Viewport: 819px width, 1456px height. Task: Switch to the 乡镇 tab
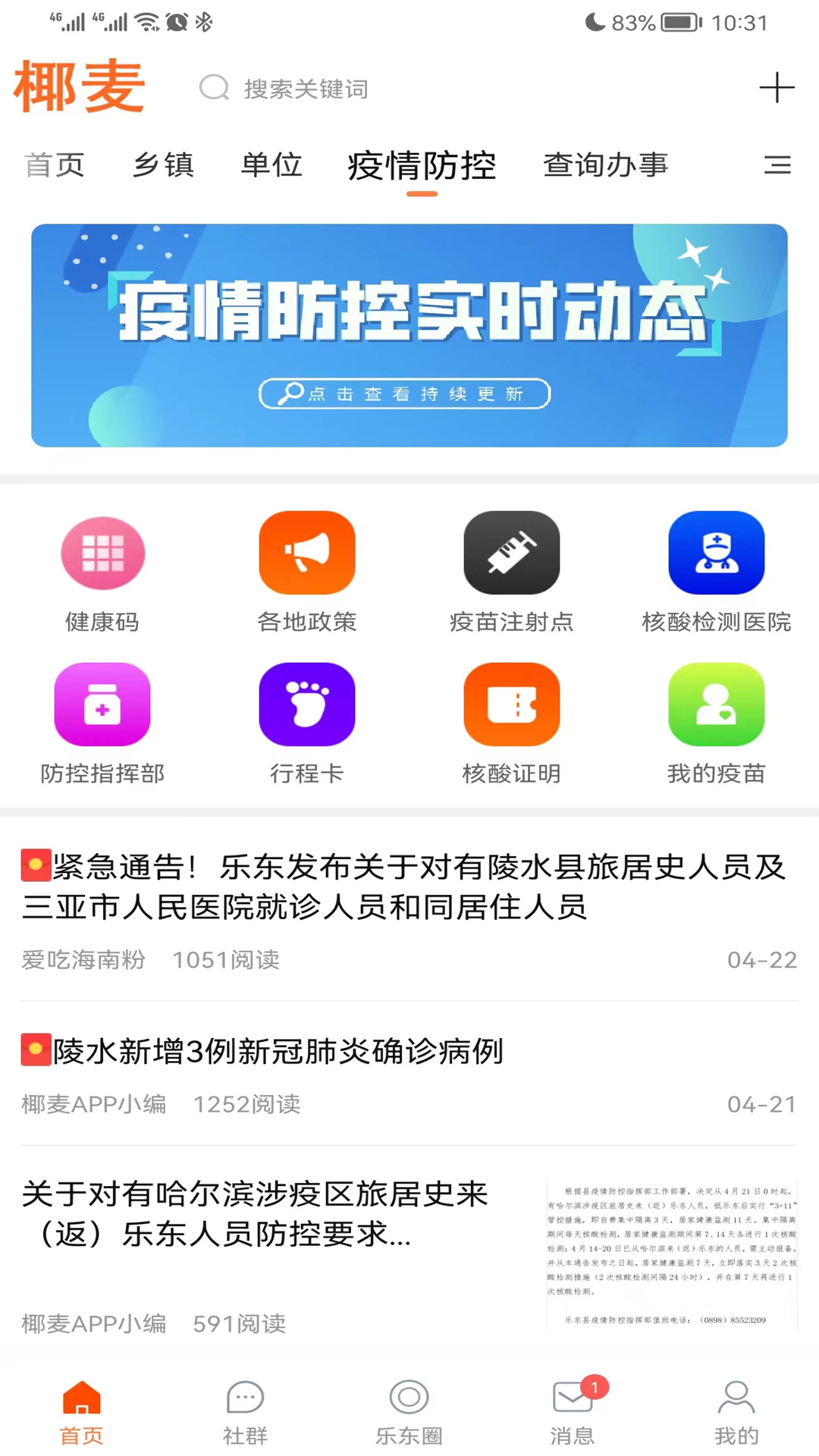162,165
